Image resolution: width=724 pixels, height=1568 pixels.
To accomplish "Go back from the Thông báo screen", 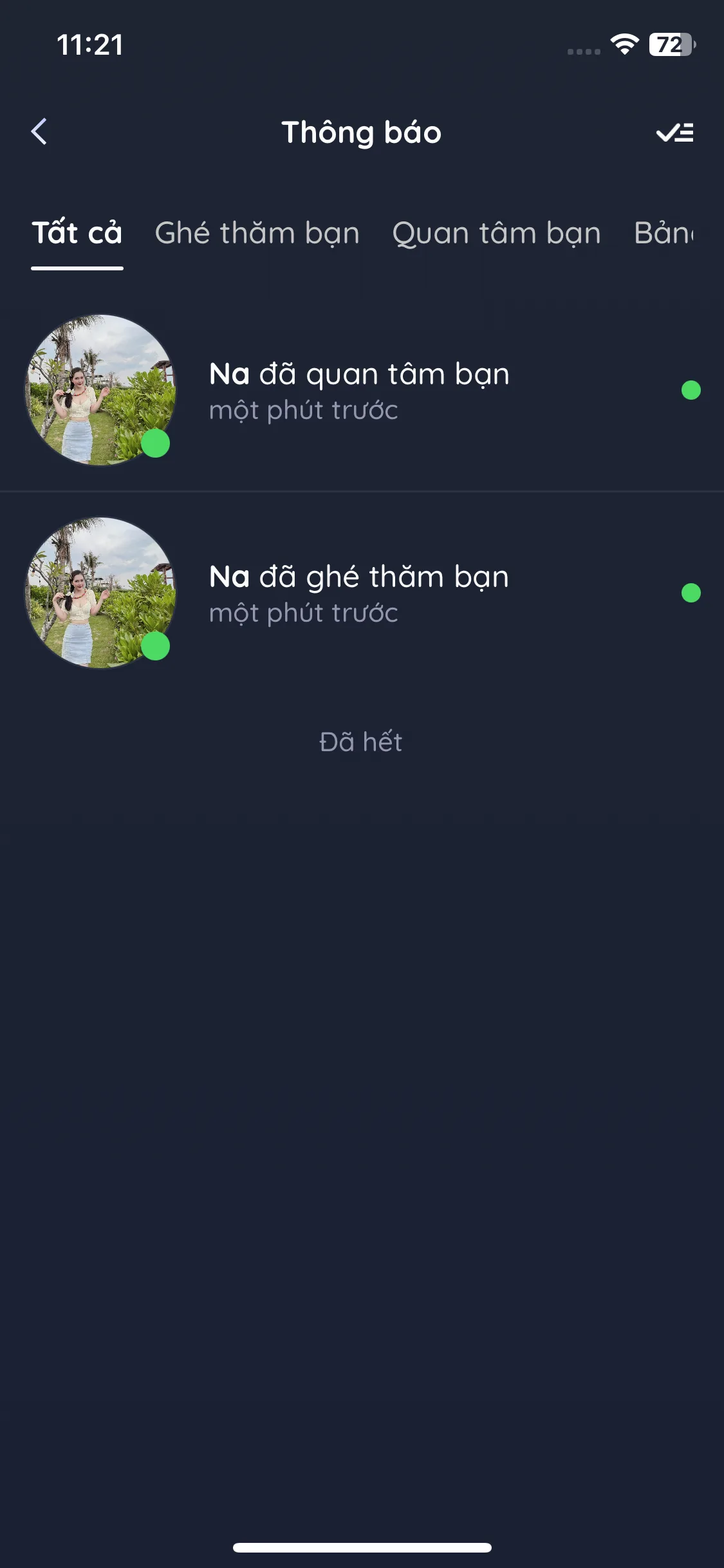I will [39, 132].
